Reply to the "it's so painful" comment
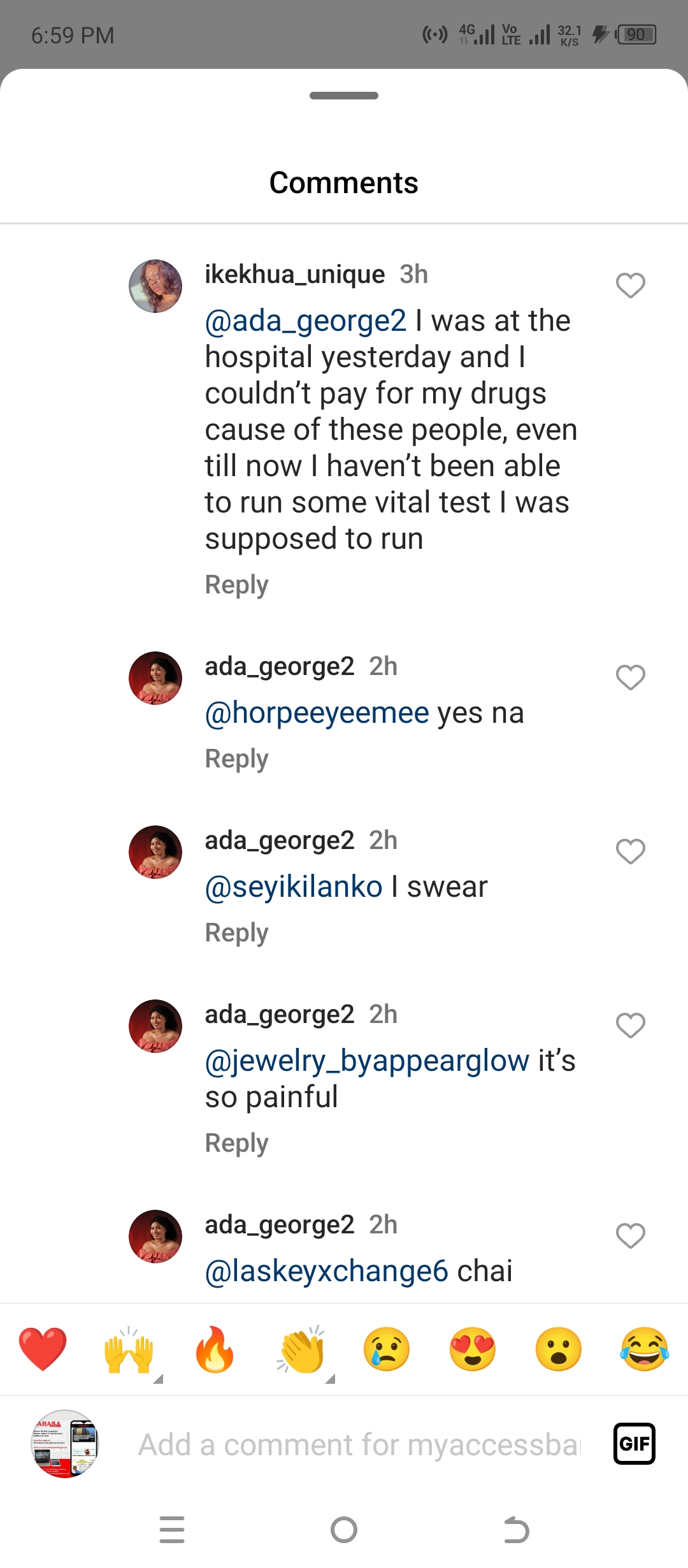 236,1143
